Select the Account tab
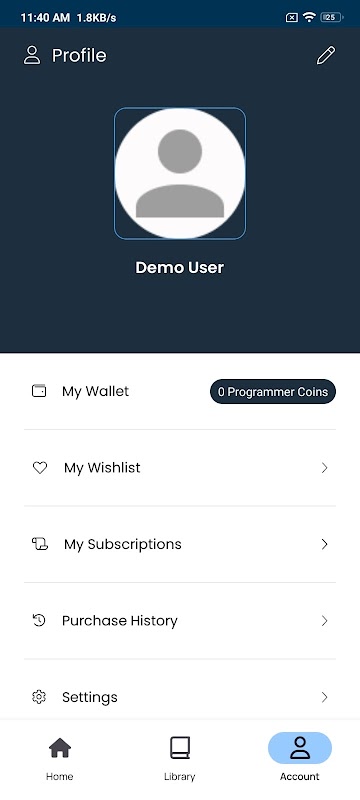The height and width of the screenshot is (800, 360). point(300,759)
